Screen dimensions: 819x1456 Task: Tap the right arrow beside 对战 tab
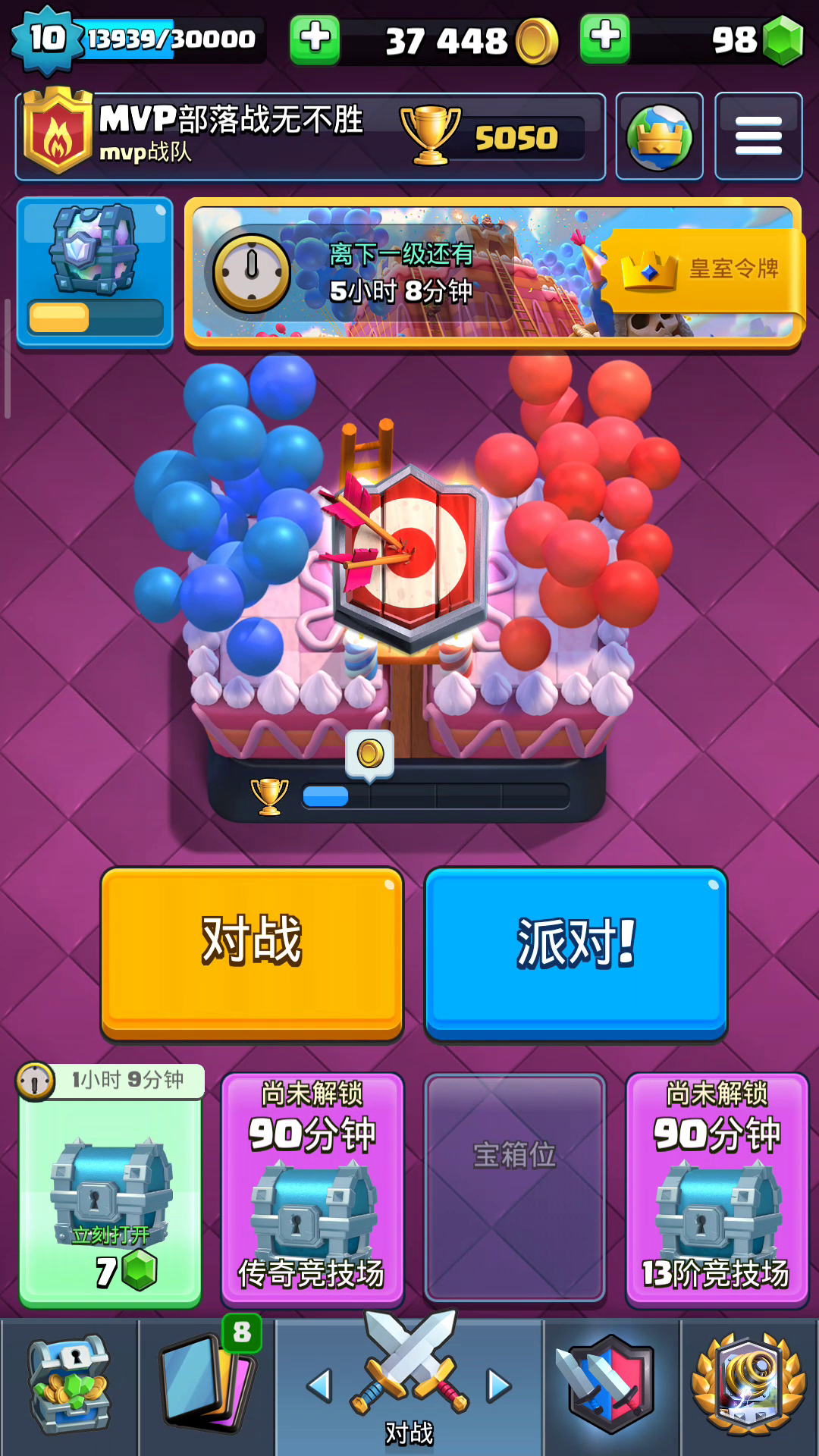[500, 1385]
